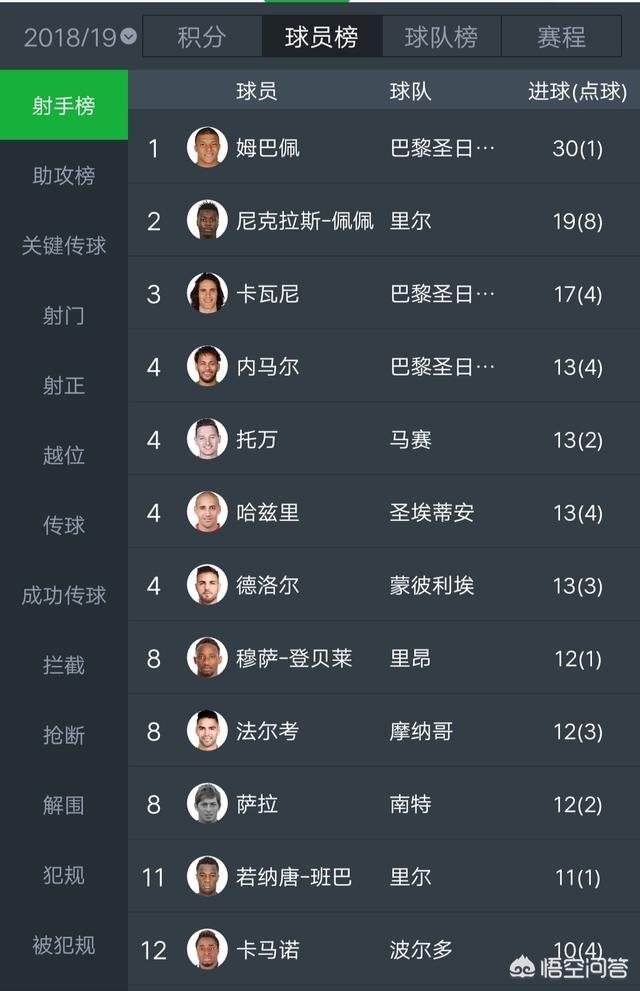Image resolution: width=640 pixels, height=991 pixels.
Task: View the 成功传球 ranking
Action: [x=64, y=596]
